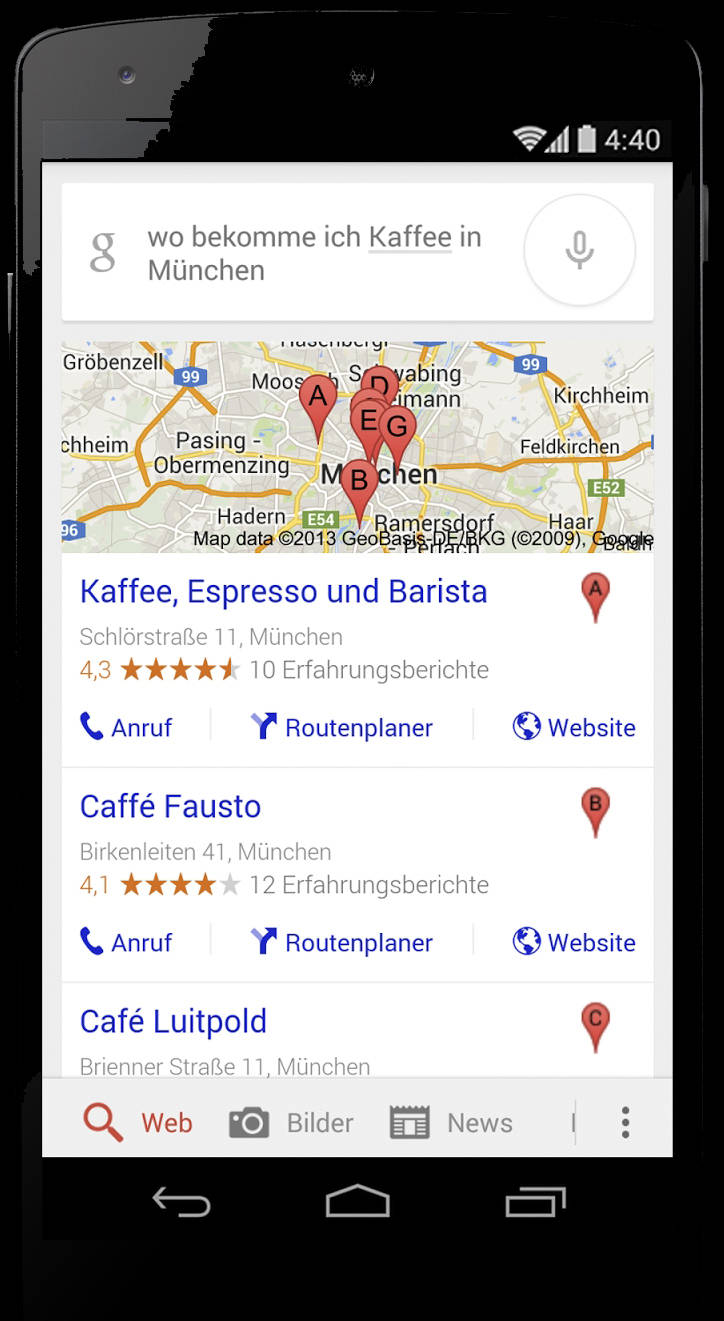Open Kaffee, Espresso und Barista result
The height and width of the screenshot is (1321, 724).
click(x=283, y=591)
